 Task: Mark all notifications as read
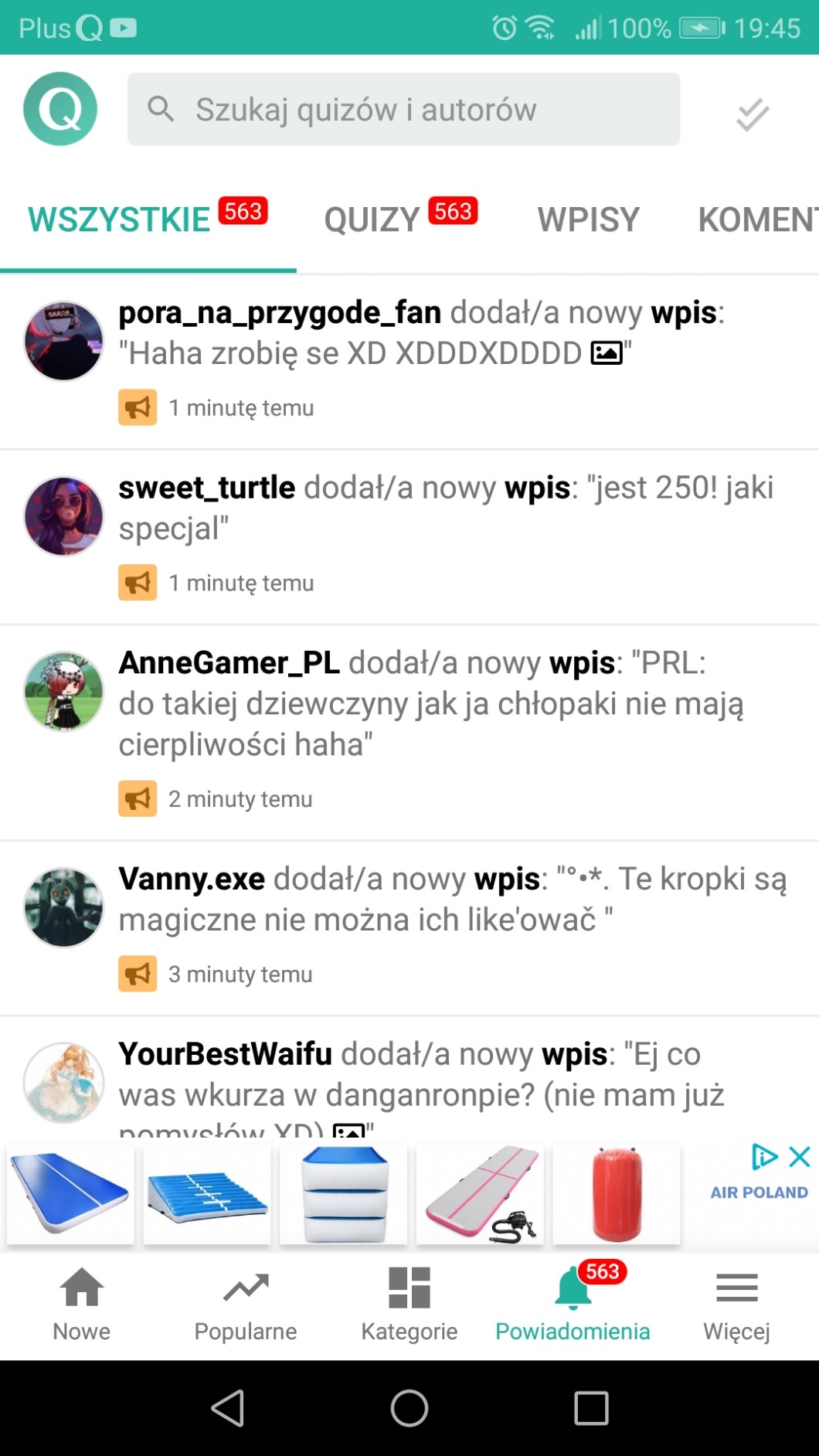pos(752,114)
